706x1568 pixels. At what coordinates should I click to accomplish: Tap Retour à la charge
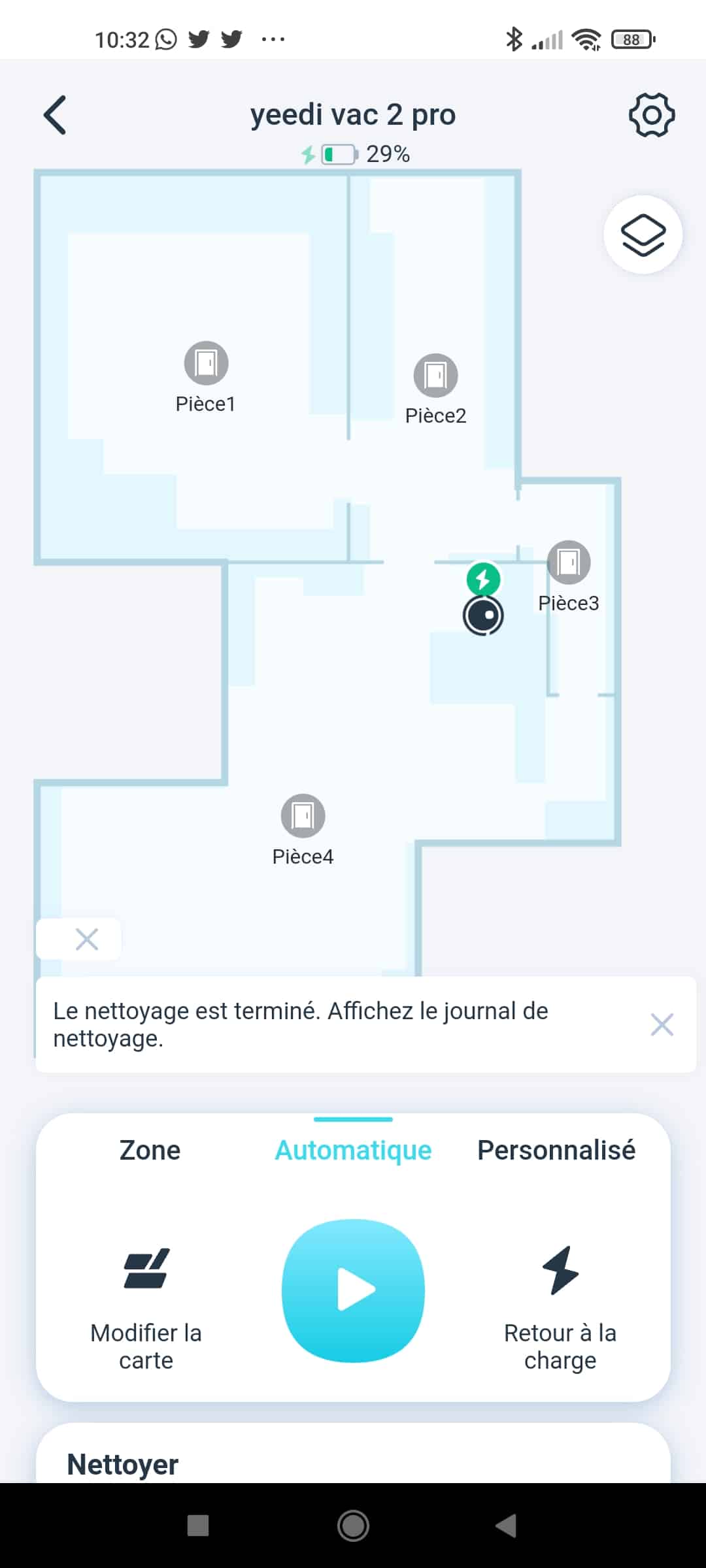pos(560,1309)
